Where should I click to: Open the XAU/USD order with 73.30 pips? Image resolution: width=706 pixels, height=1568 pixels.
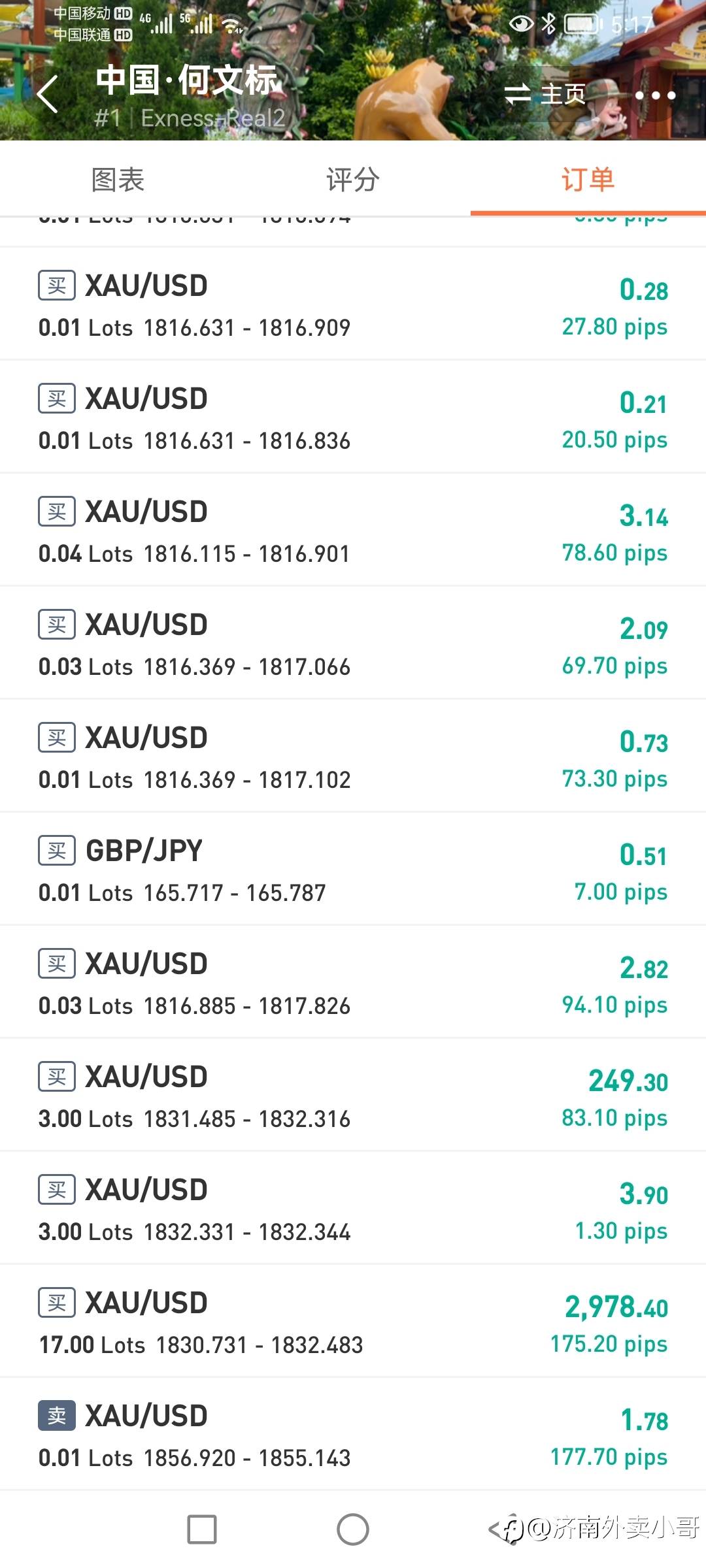[353, 757]
